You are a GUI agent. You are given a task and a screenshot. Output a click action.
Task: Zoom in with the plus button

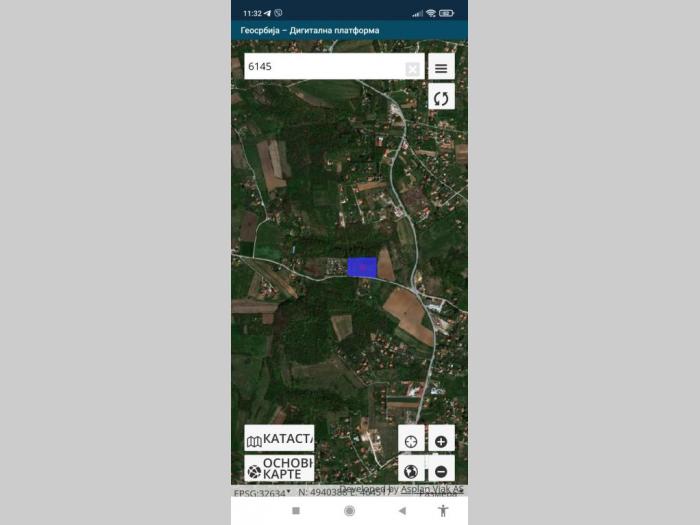[x=441, y=440]
